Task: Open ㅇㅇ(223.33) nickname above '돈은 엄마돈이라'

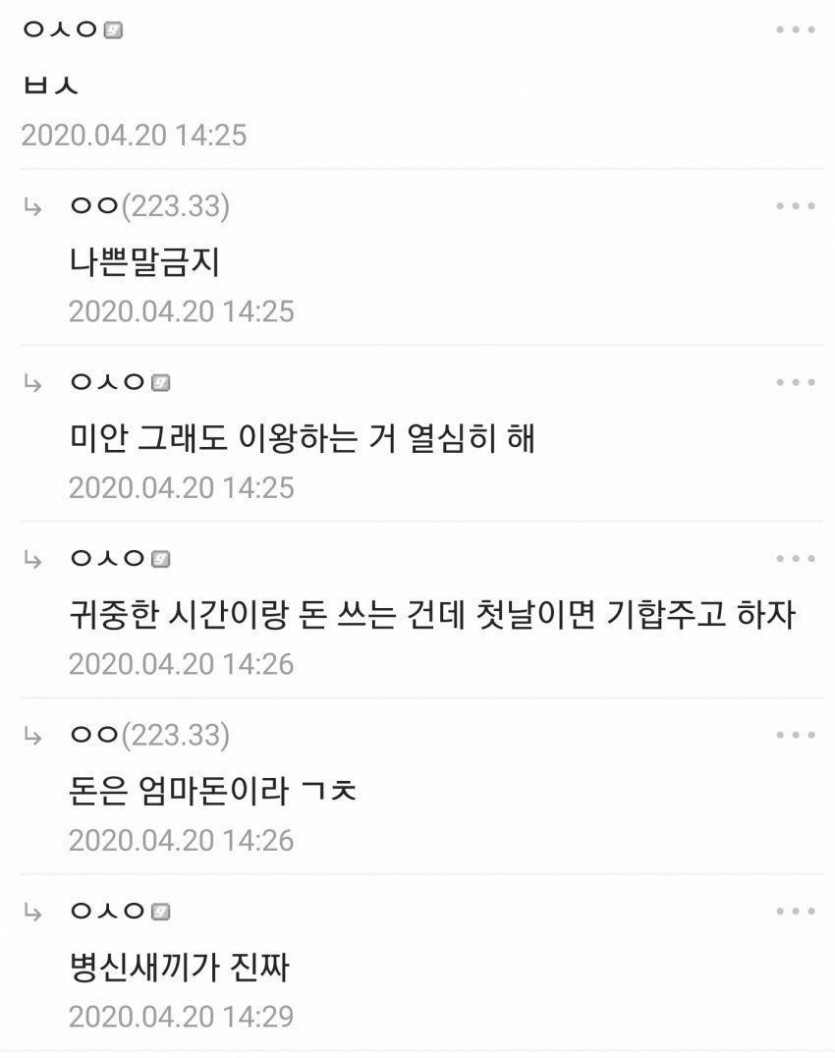Action: click(x=149, y=736)
